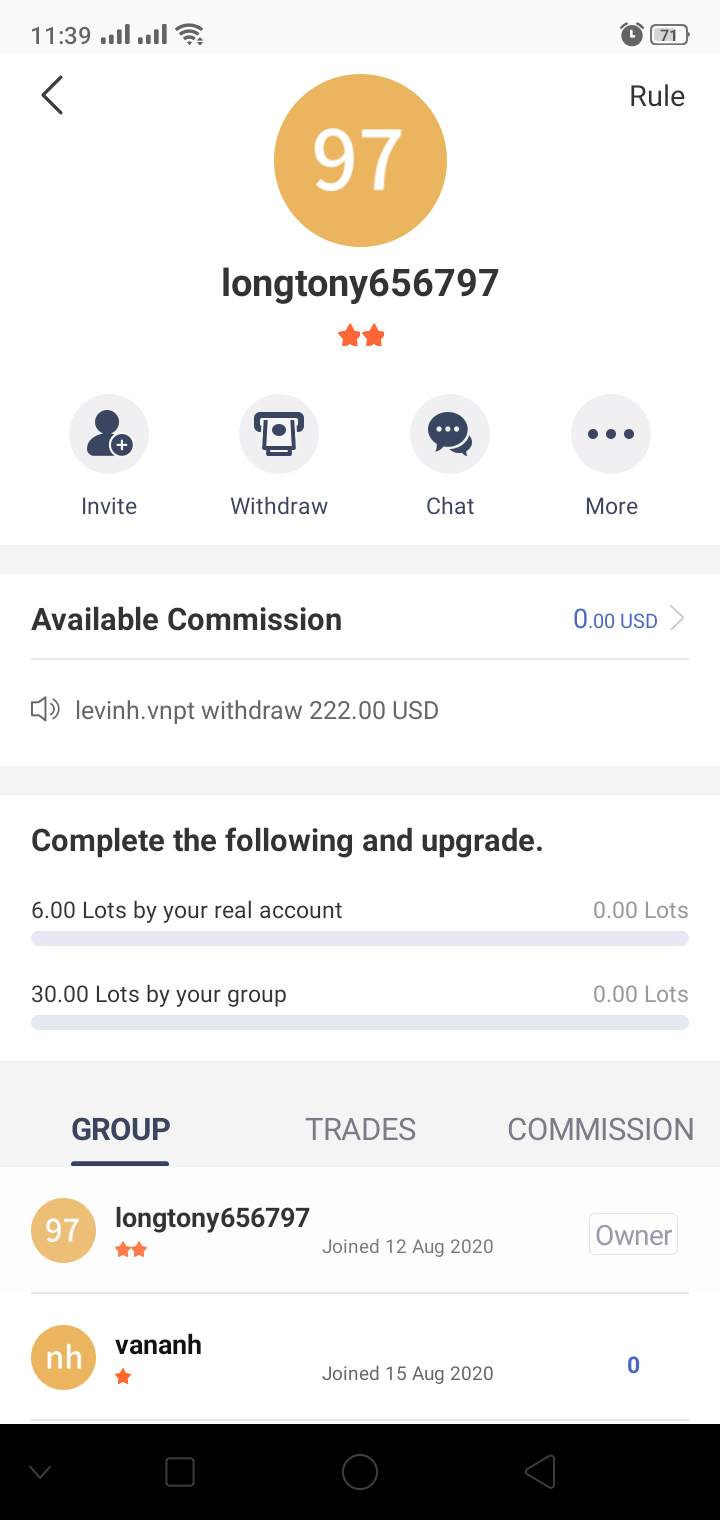Select the GROUP tab
Screen dimensions: 720x1520
(x=120, y=1129)
